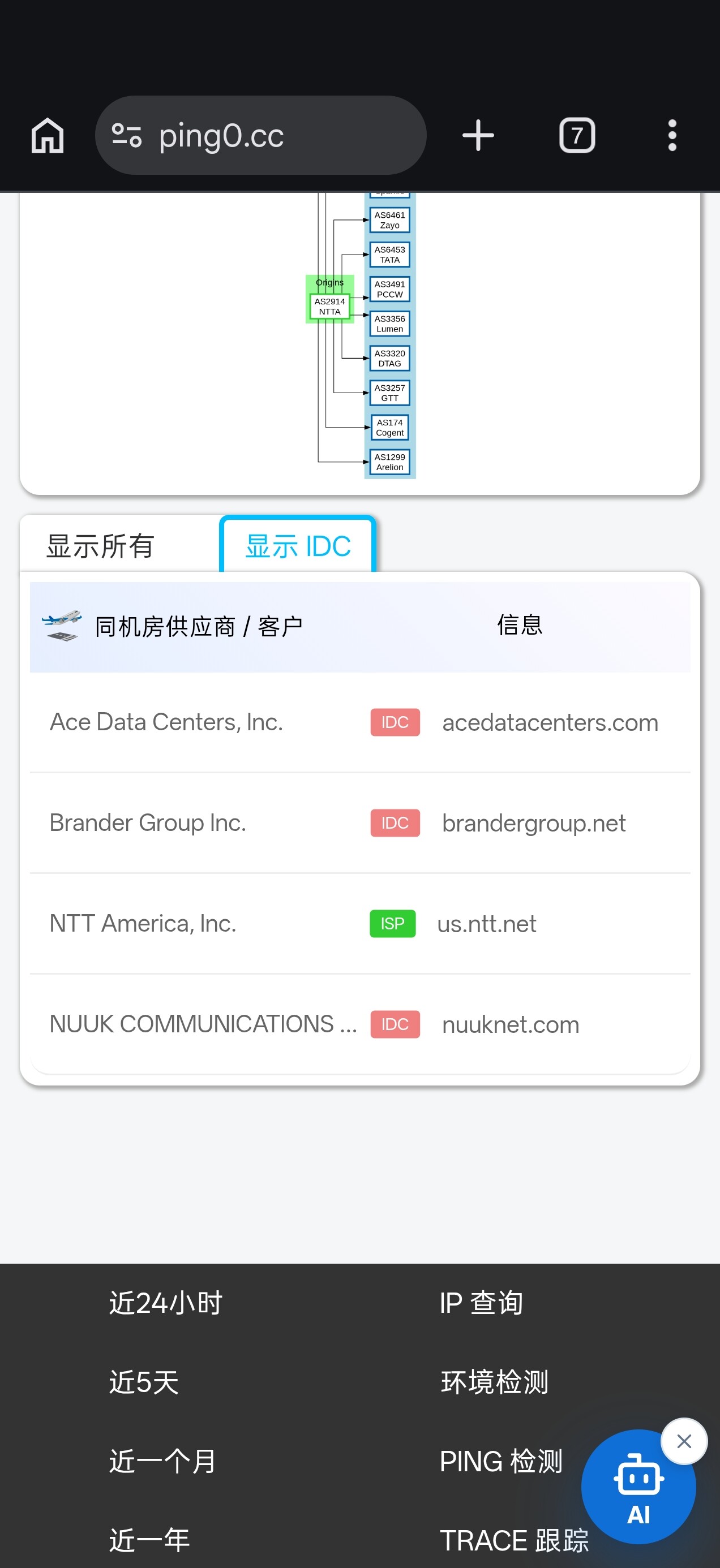This screenshot has height=1568, width=720.
Task: Open the NTT America, Inc. row
Action: tap(360, 923)
